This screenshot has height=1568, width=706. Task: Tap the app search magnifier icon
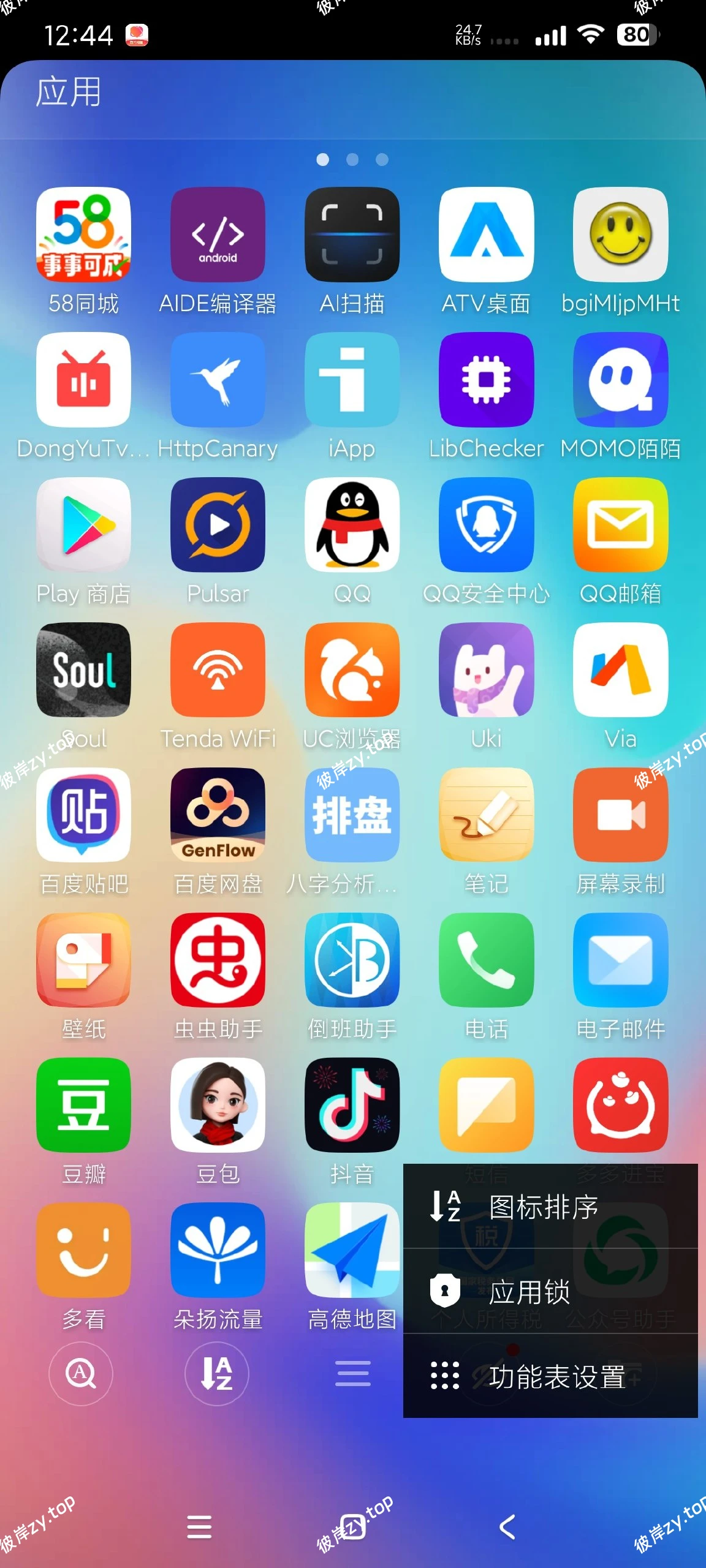click(x=81, y=1373)
